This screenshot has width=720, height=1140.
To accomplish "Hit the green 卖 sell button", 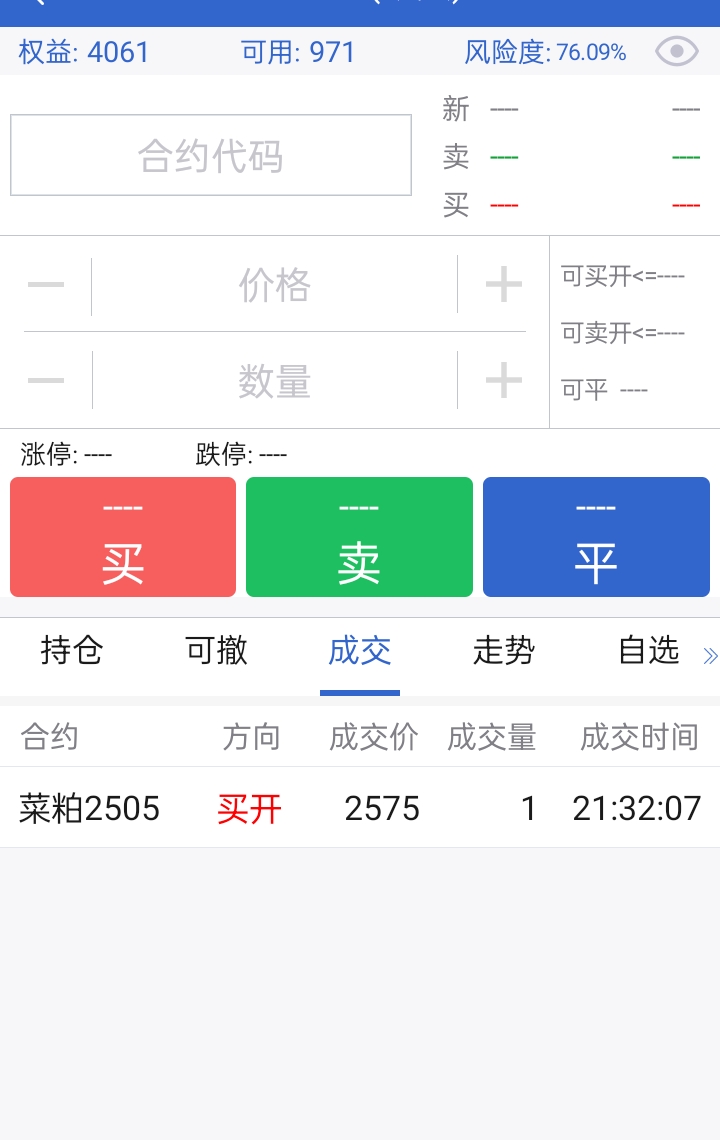I will point(359,538).
